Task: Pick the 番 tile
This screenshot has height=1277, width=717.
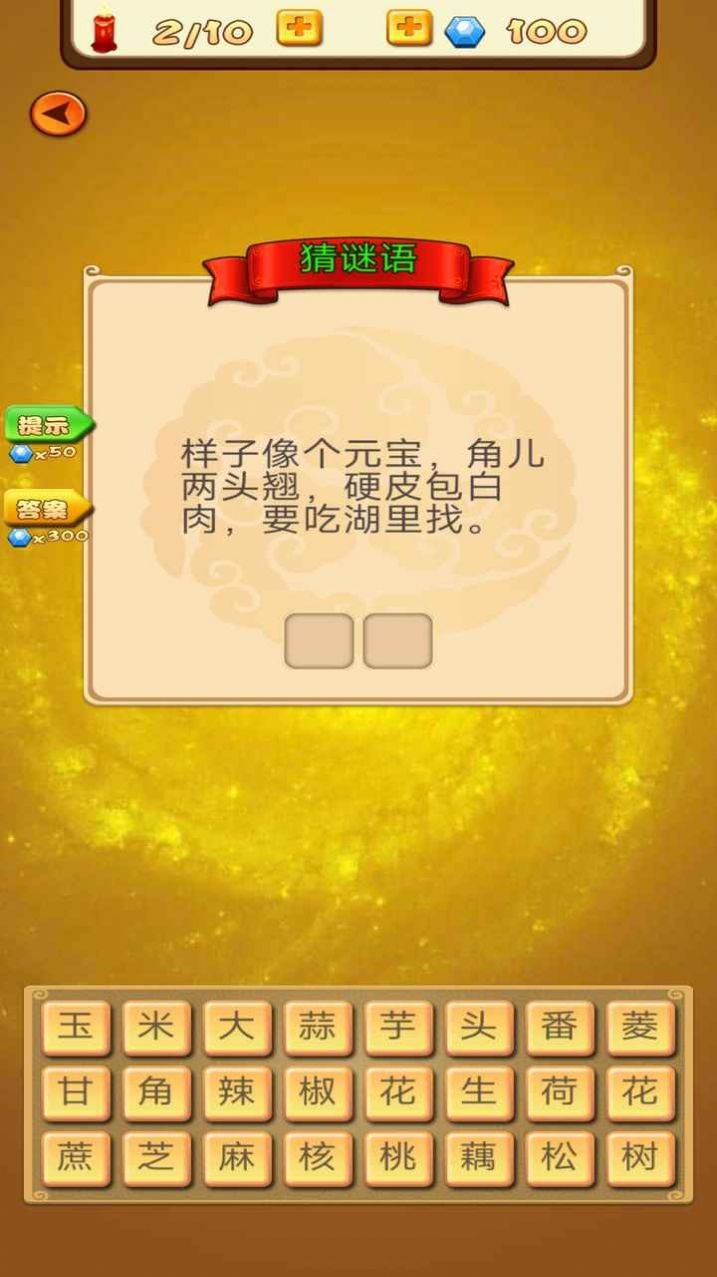Action: (559, 1028)
